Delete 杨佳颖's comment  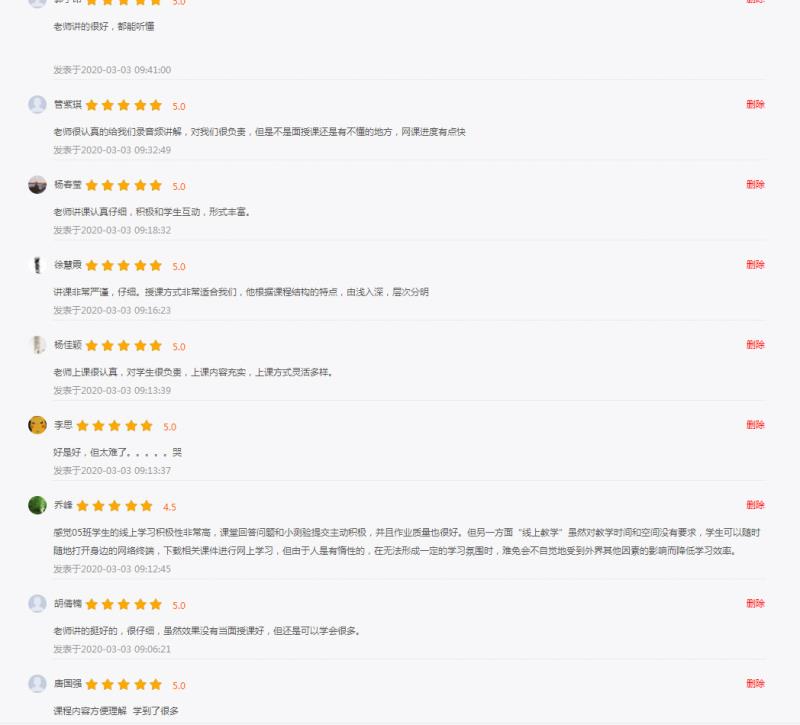coord(755,344)
